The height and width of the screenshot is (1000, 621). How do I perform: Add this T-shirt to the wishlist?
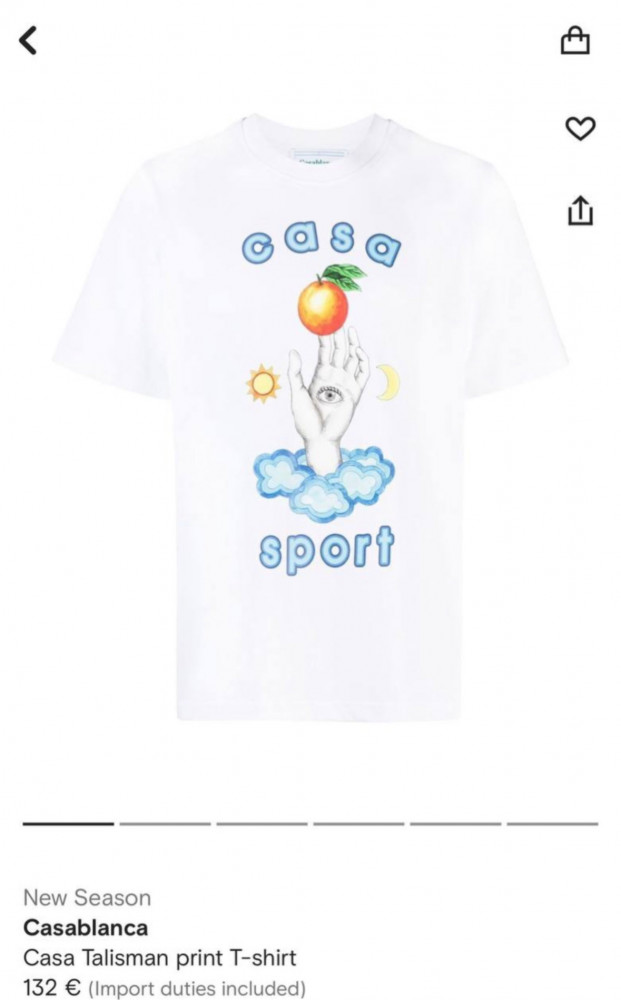pyautogui.click(x=580, y=128)
